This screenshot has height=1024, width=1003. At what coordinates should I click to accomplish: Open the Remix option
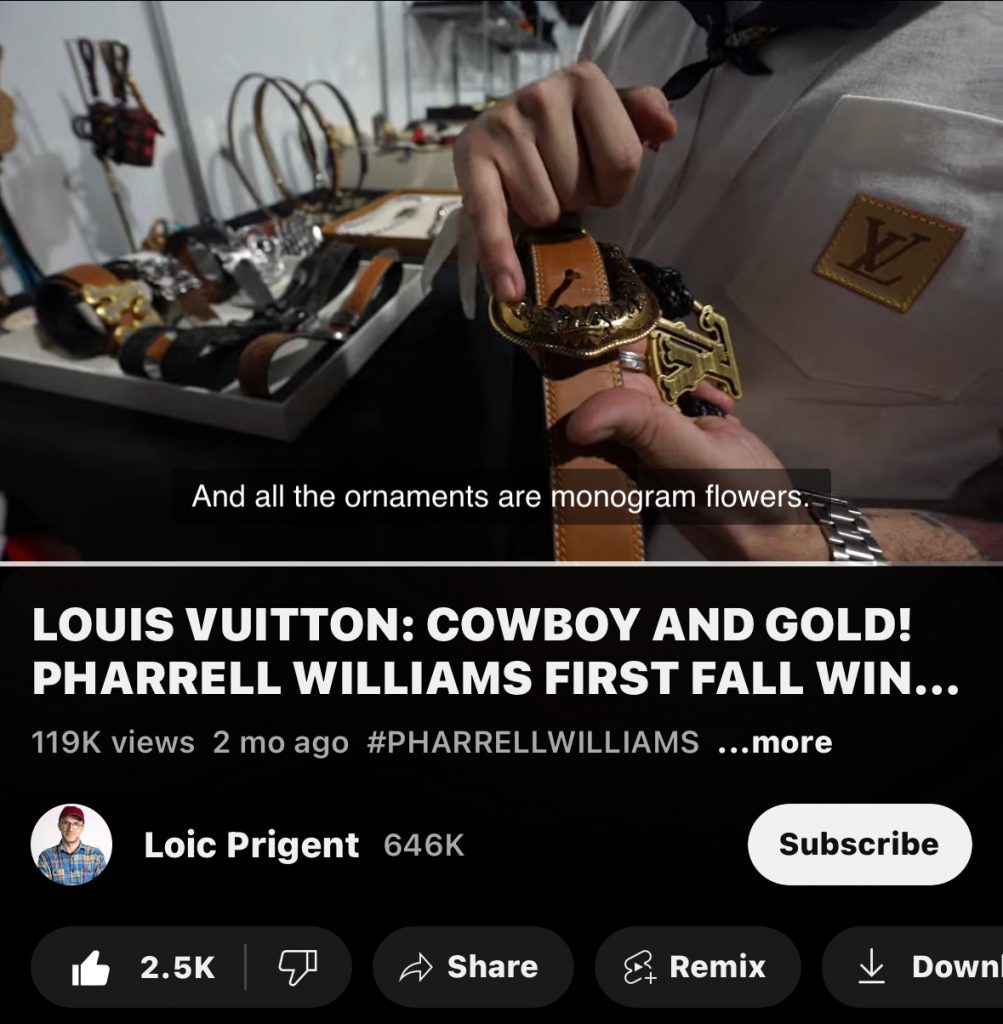(x=695, y=967)
